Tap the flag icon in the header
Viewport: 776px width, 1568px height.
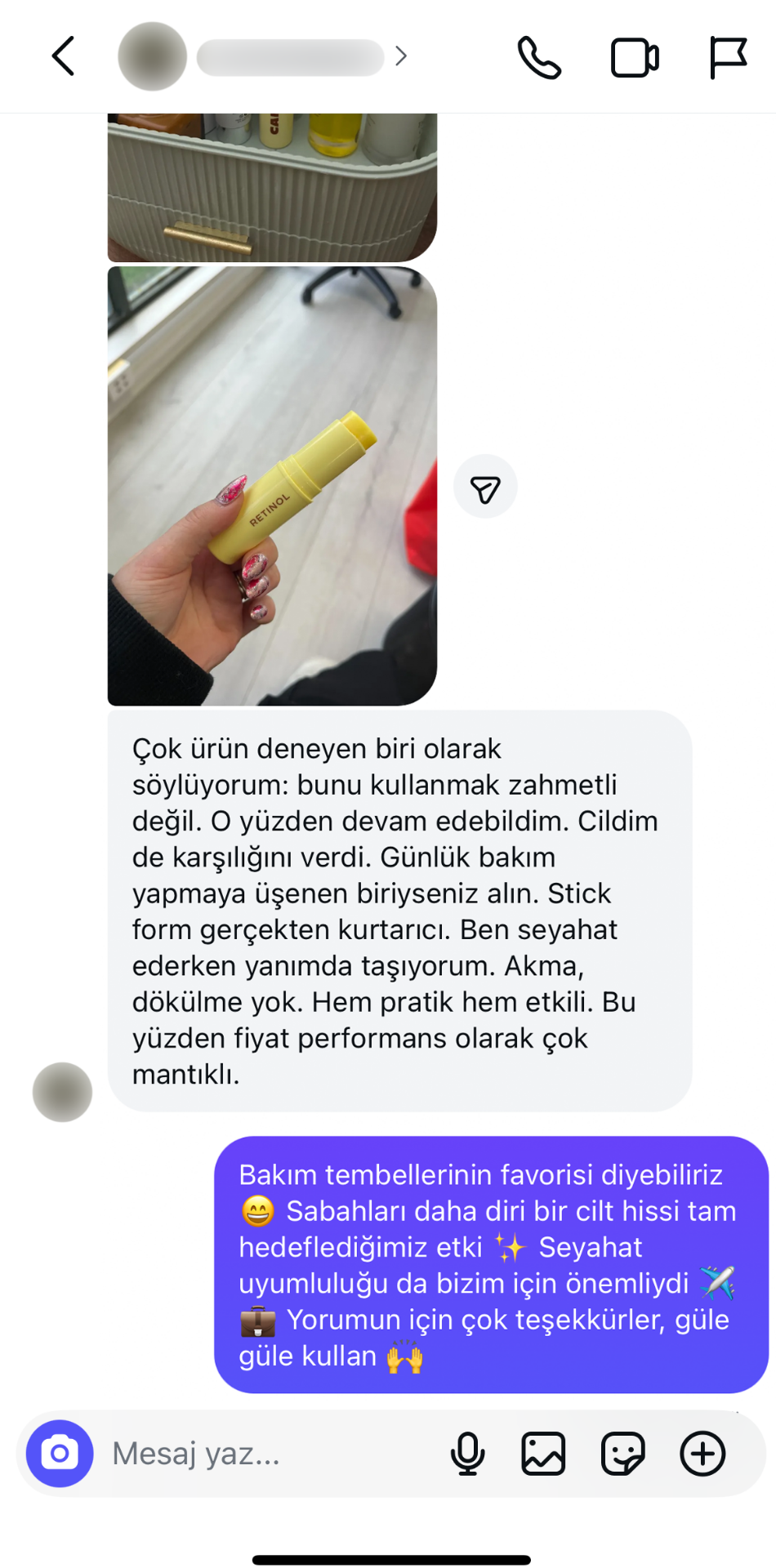tap(727, 58)
